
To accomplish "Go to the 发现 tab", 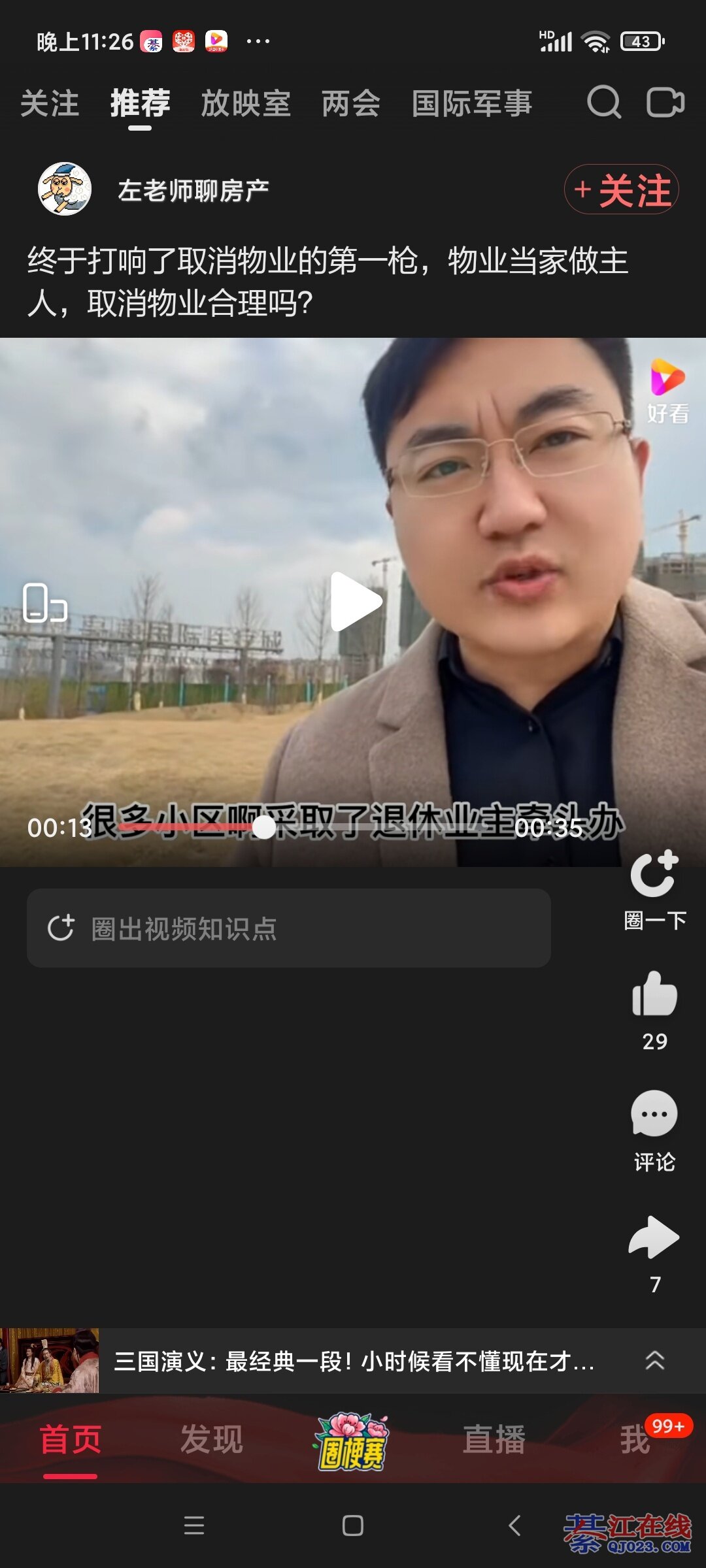I will [x=212, y=1440].
